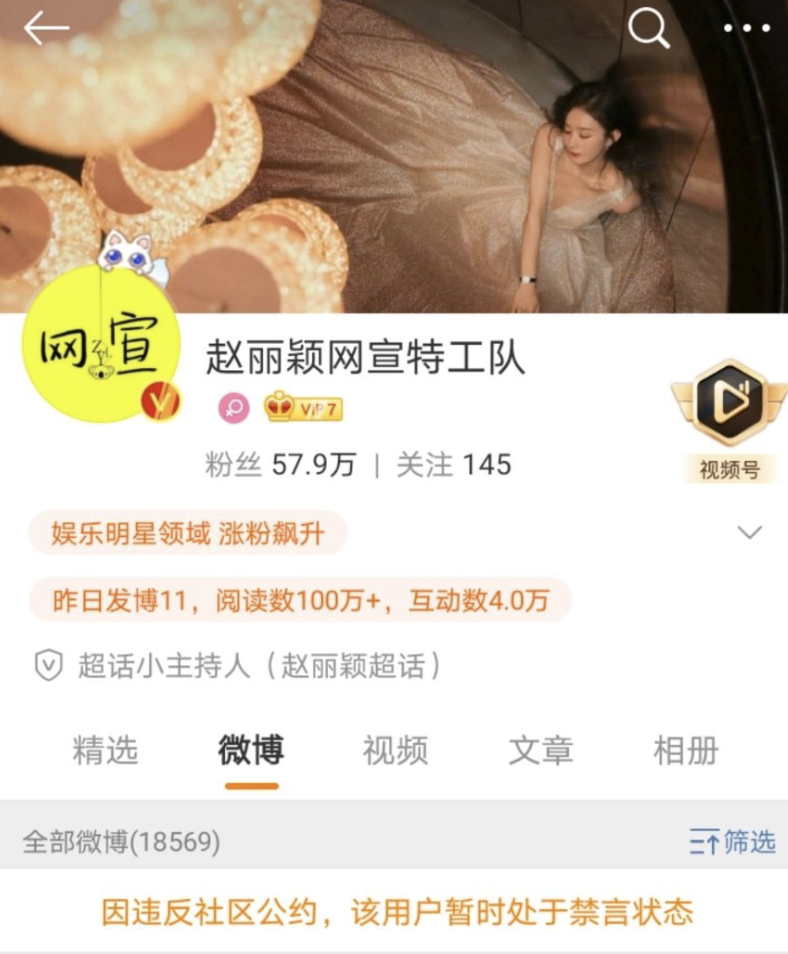Image resolution: width=788 pixels, height=954 pixels.
Task: Open the VIP7 membership badge
Action: 304,408
